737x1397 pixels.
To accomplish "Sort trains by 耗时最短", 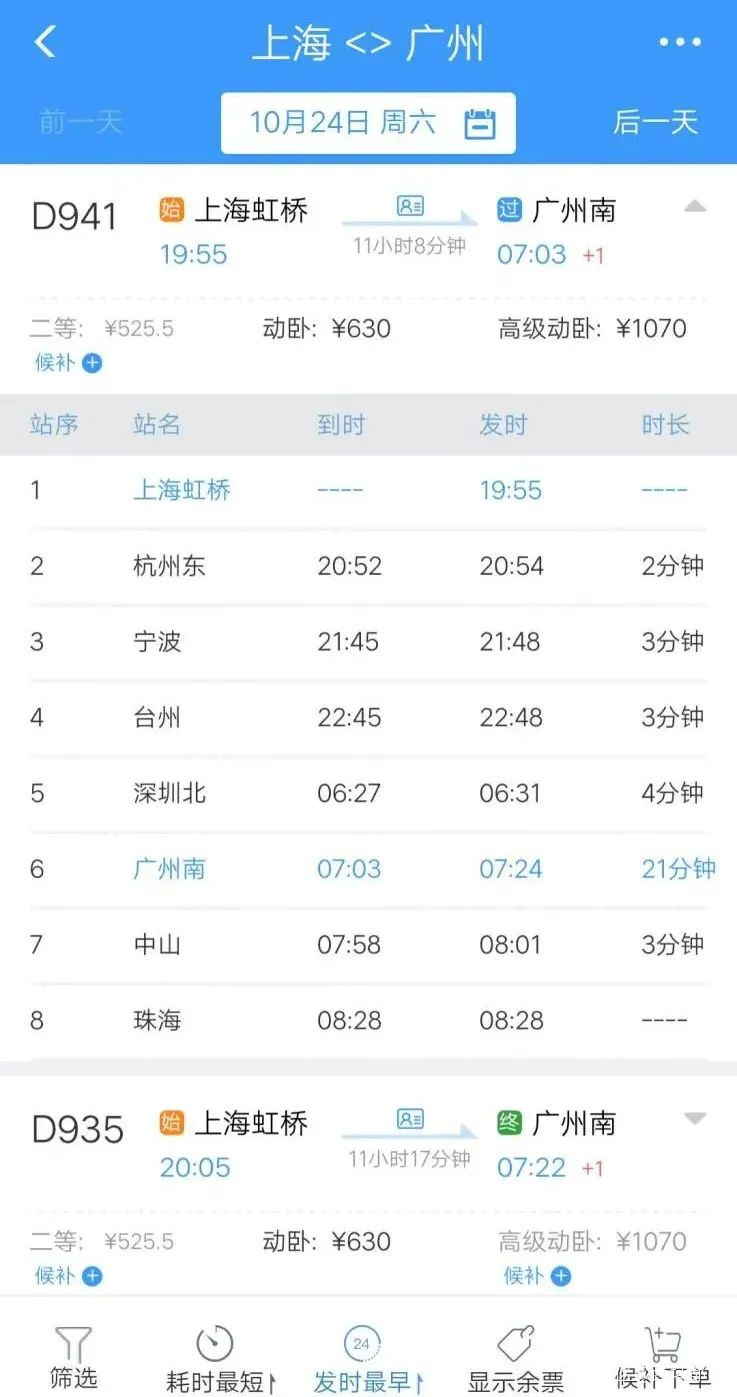I will pos(220,1358).
